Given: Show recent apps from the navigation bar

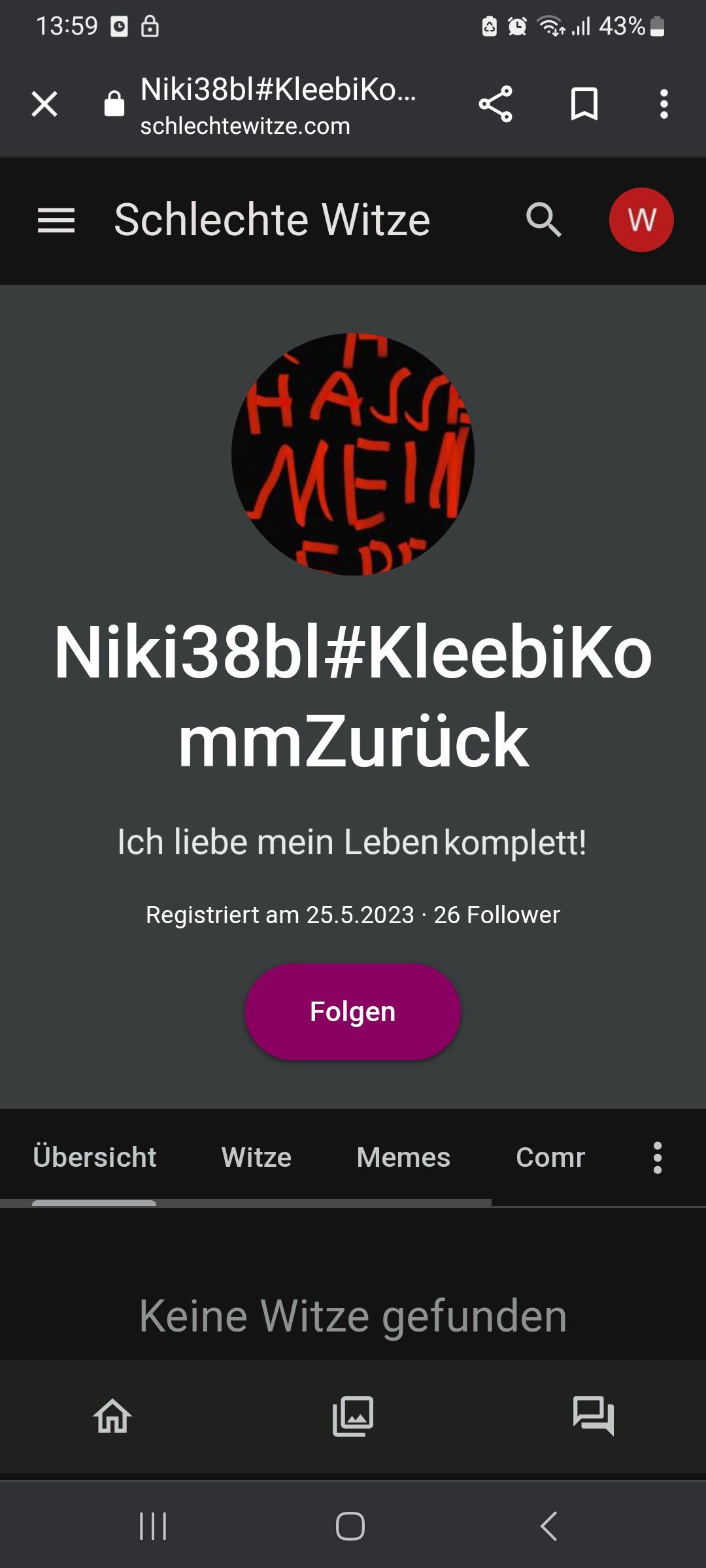Looking at the screenshot, I should (x=153, y=1526).
